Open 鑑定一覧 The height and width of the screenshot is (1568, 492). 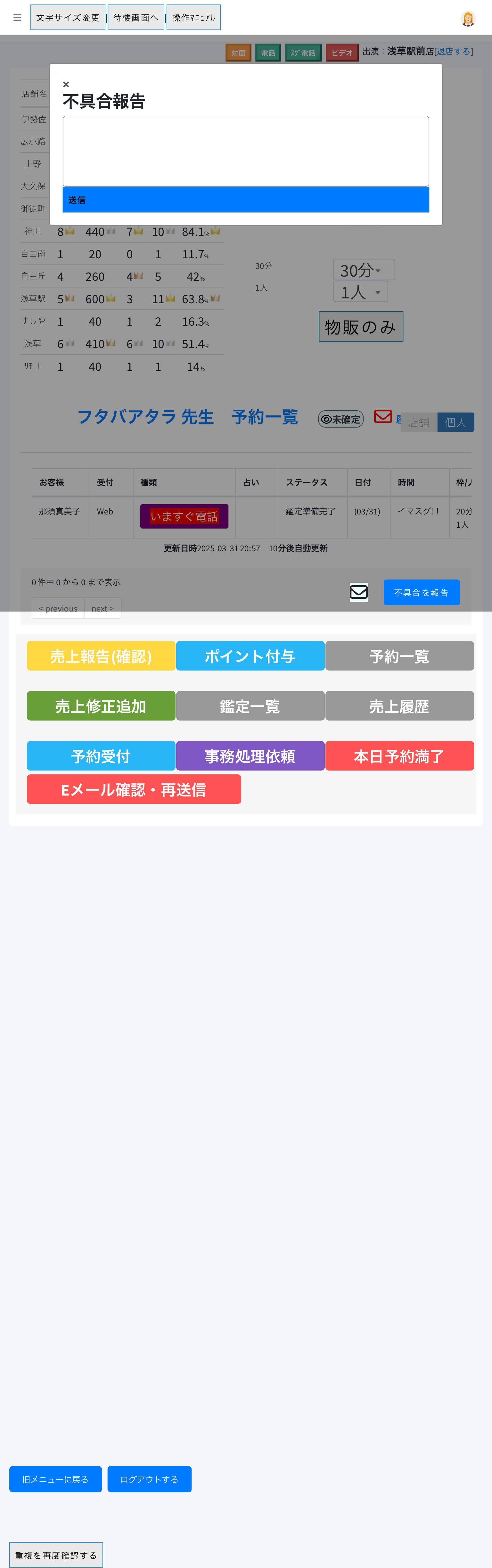(x=250, y=706)
